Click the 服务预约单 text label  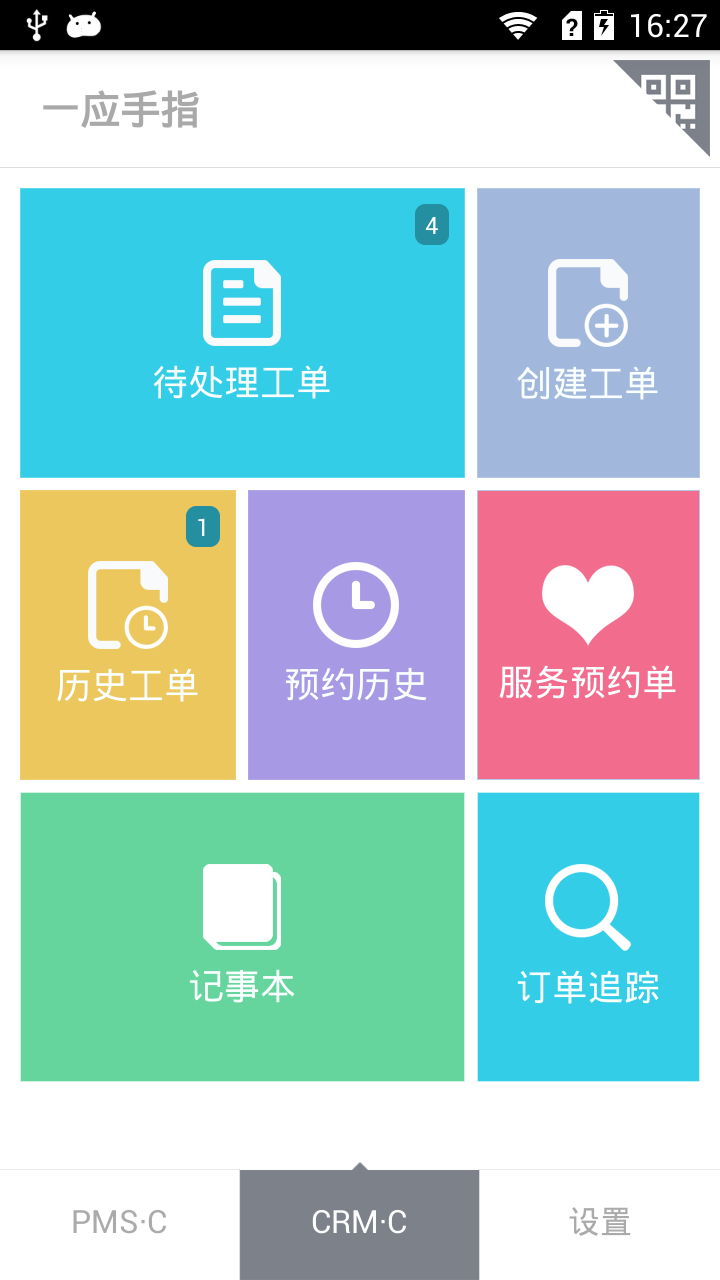tap(588, 681)
